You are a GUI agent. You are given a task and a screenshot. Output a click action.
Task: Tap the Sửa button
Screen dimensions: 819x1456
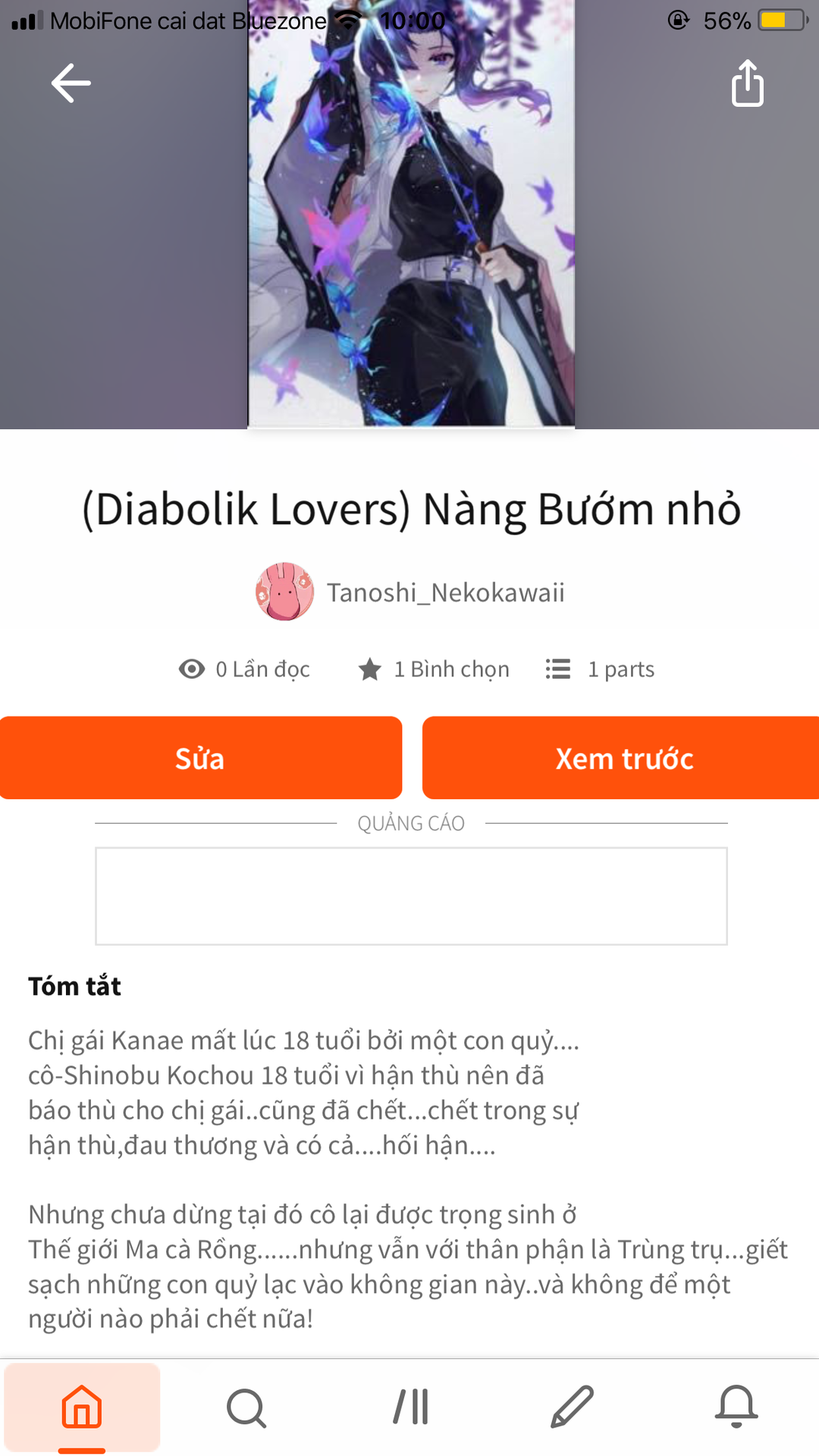[200, 758]
